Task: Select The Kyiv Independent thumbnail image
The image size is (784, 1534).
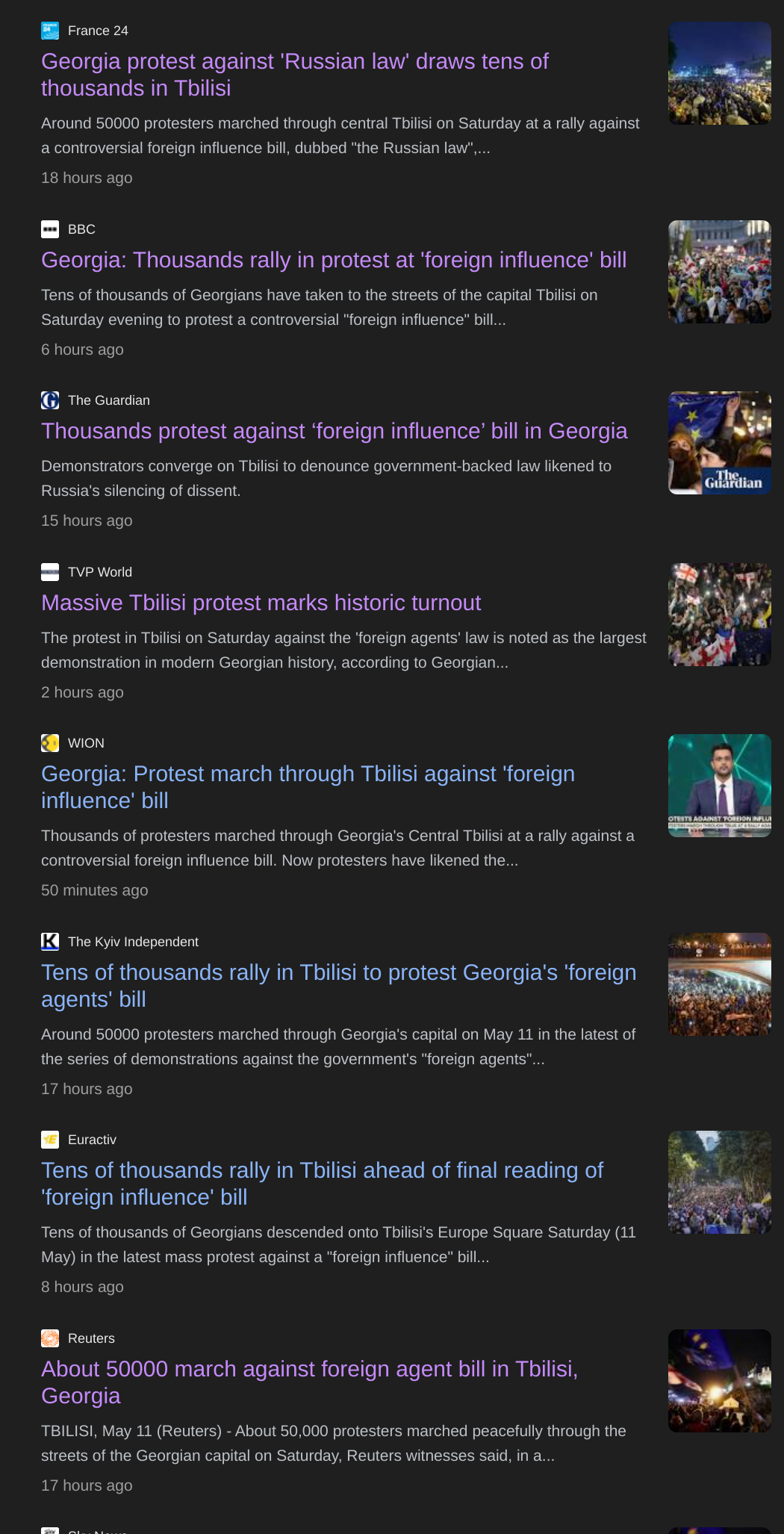Action: click(719, 984)
